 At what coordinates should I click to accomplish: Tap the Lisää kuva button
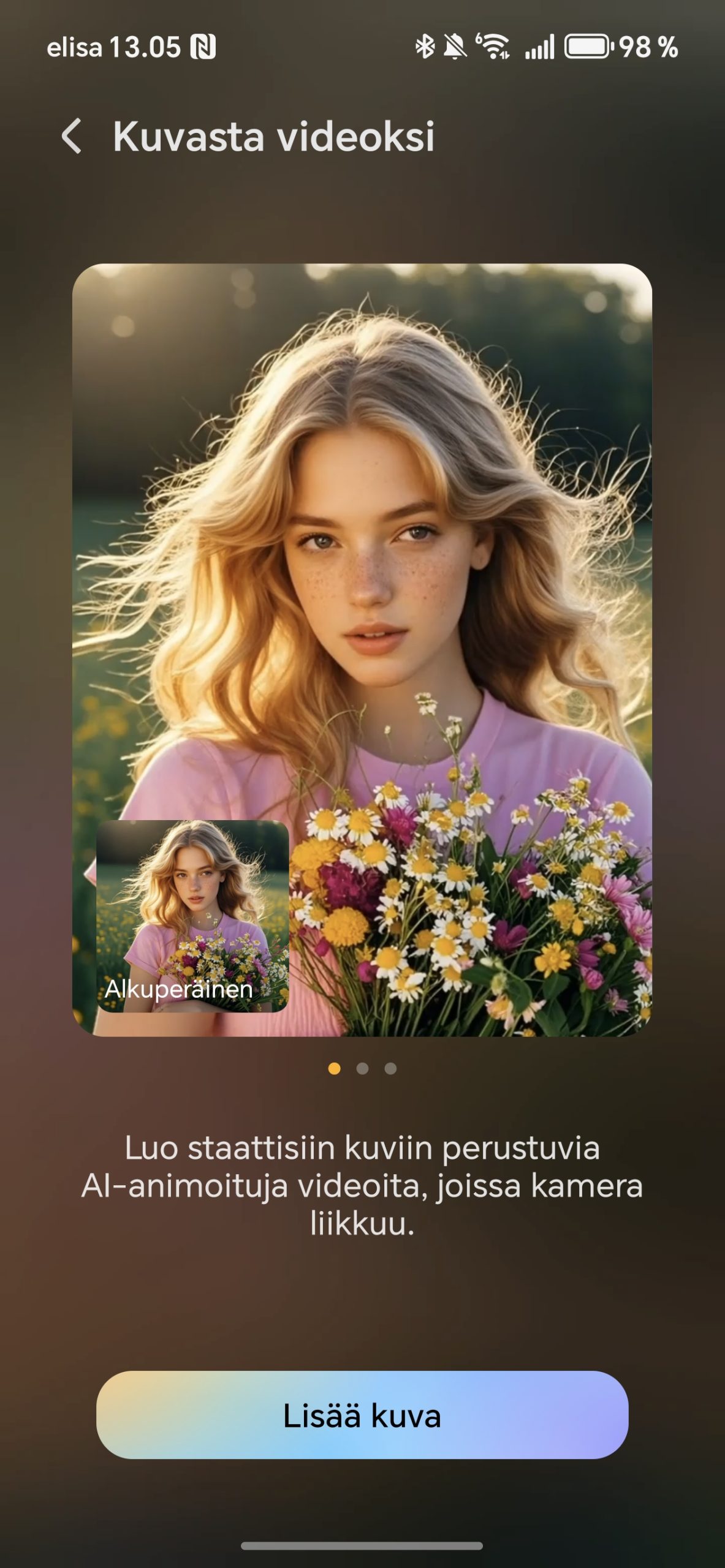[362, 1415]
